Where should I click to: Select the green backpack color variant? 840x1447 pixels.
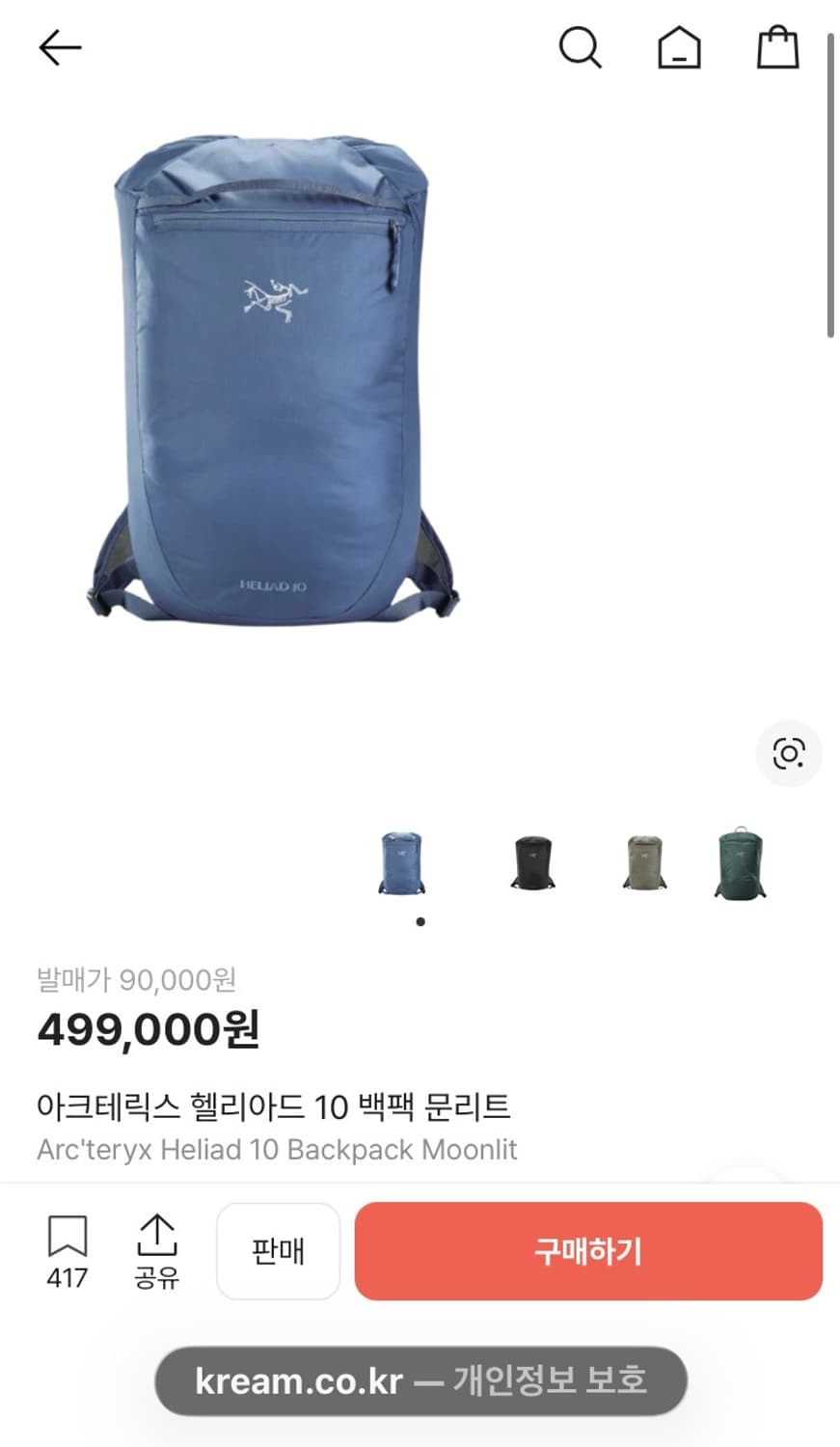(738, 861)
